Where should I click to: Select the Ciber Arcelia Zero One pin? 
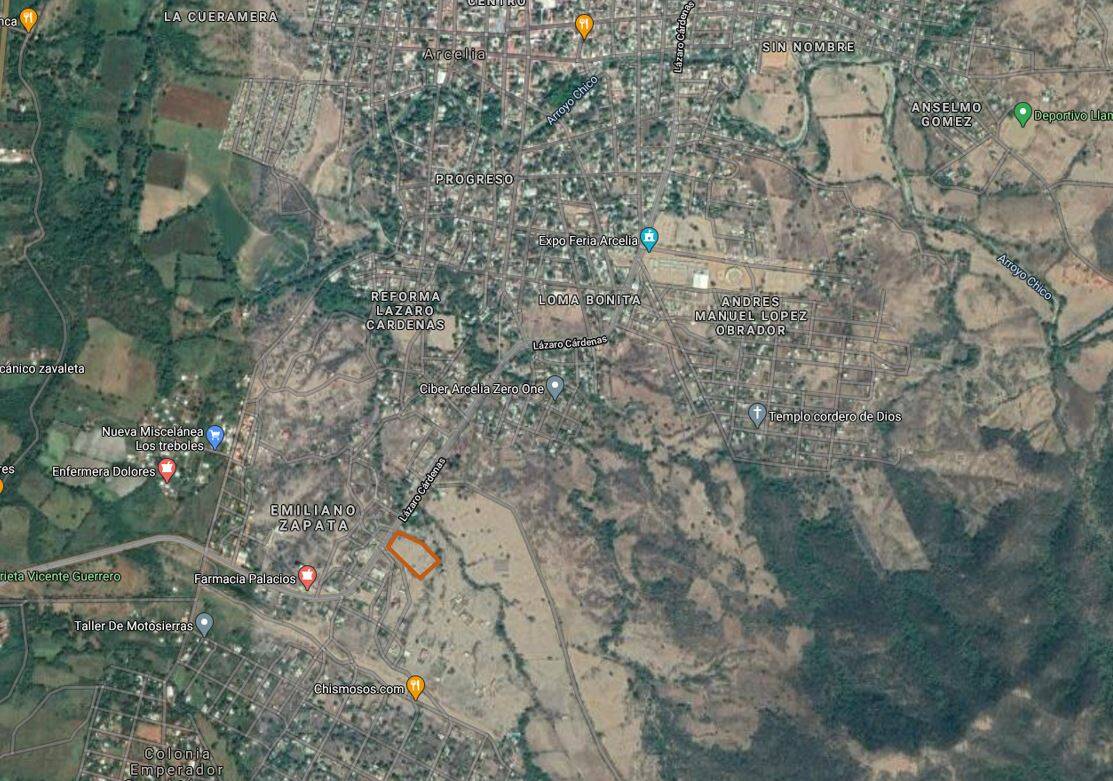click(555, 386)
